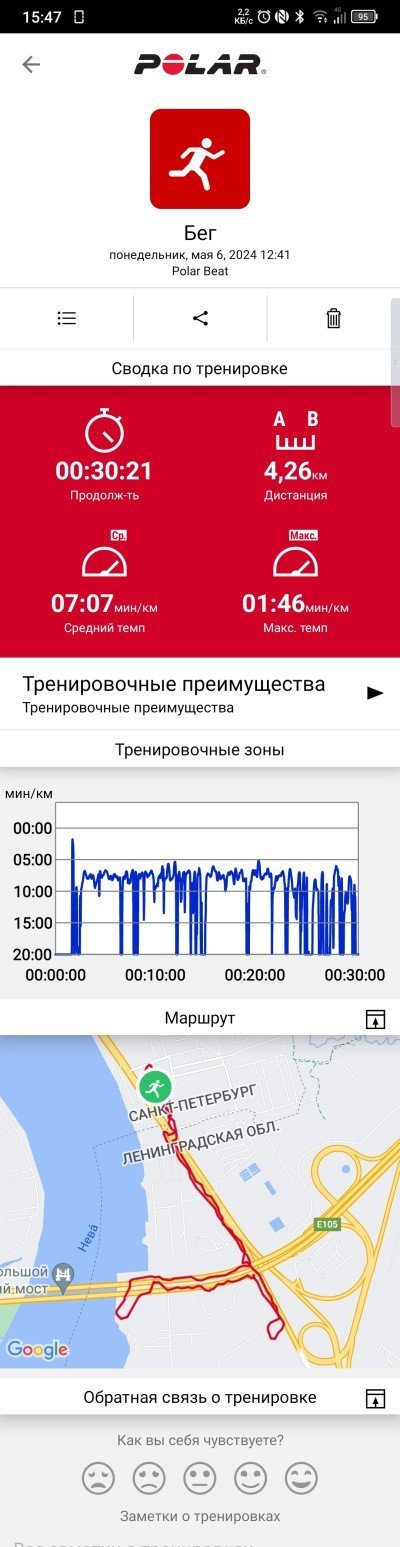The height and width of the screenshot is (1547, 400).
Task: Expand the Маршрут map section
Action: point(375,1019)
